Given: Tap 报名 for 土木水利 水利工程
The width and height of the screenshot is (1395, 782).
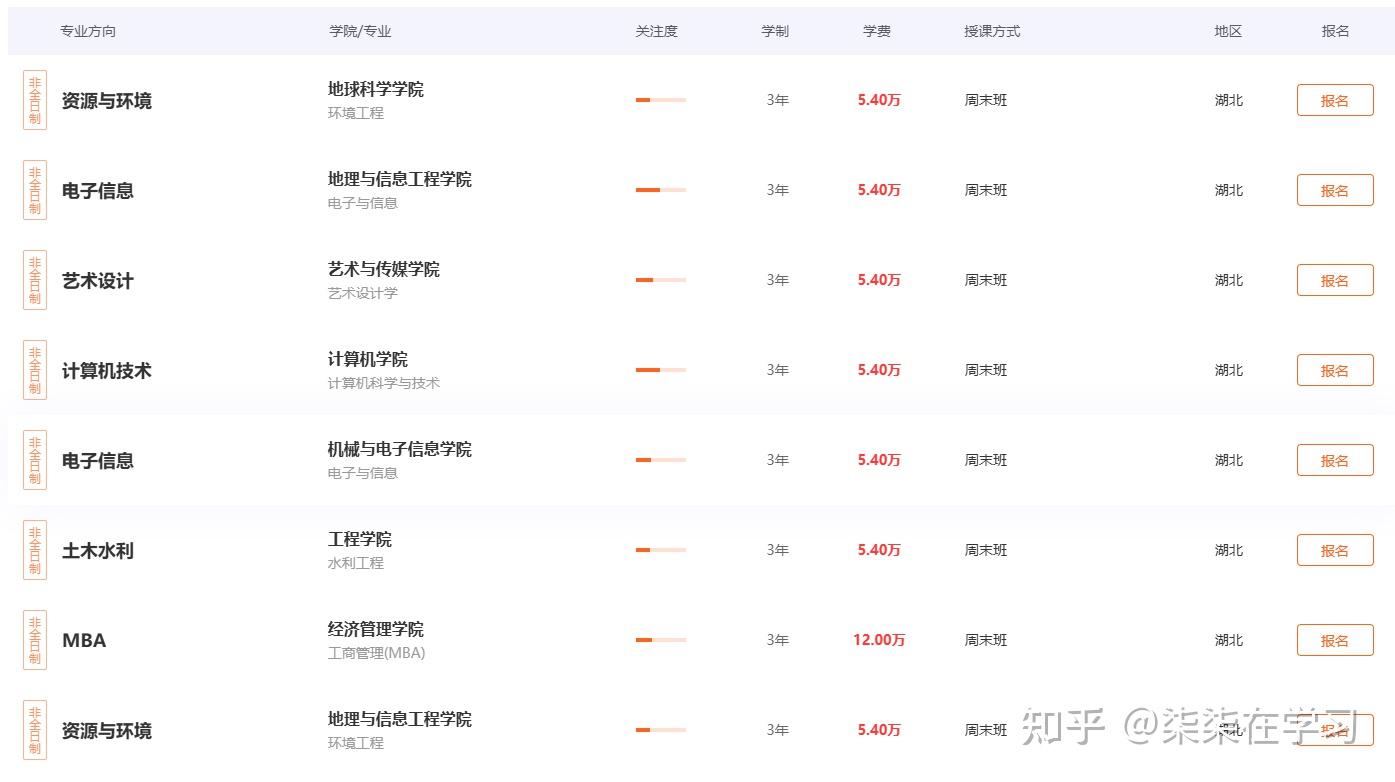Looking at the screenshot, I should [1335, 550].
